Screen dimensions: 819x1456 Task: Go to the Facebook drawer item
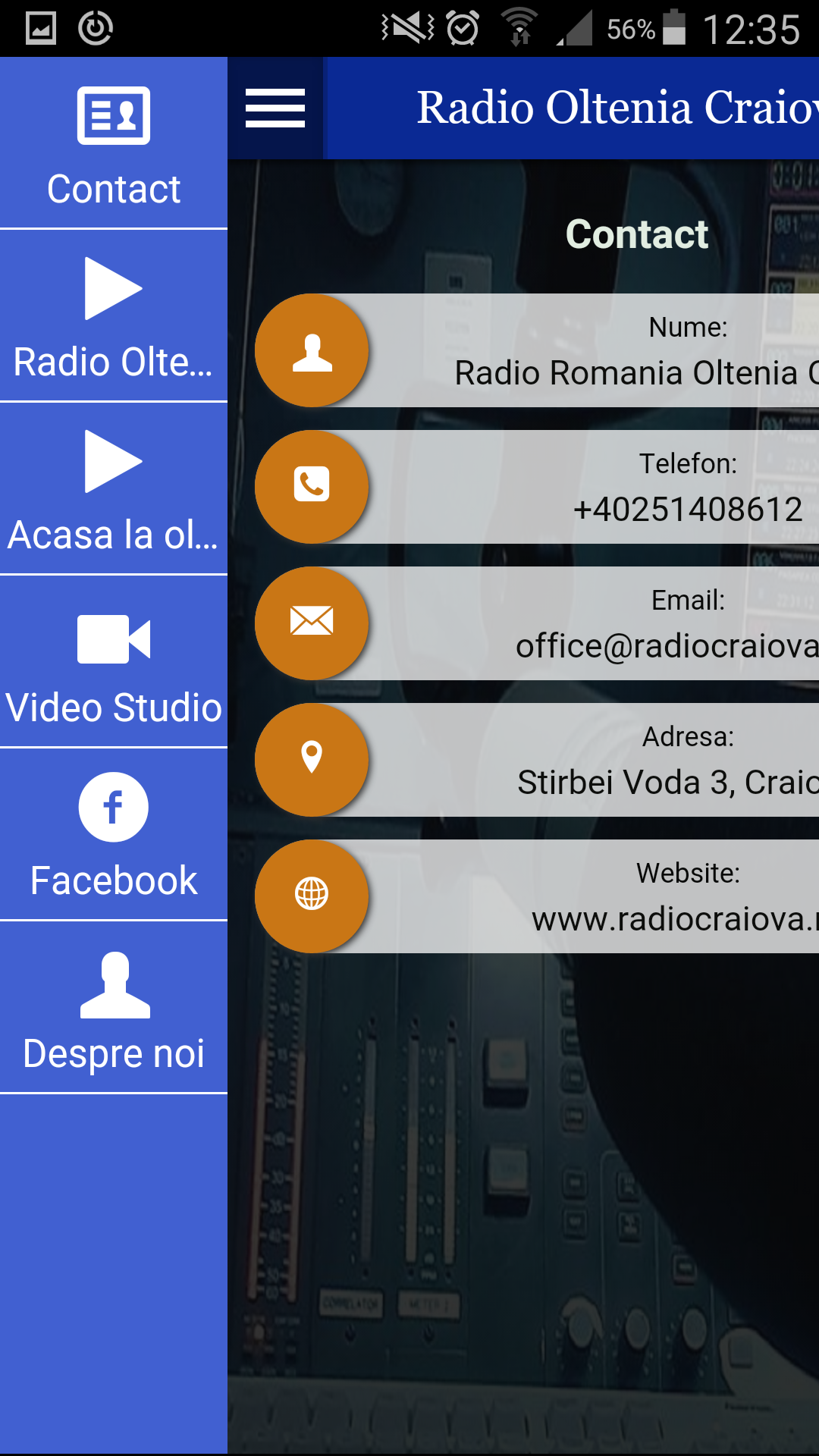114,836
